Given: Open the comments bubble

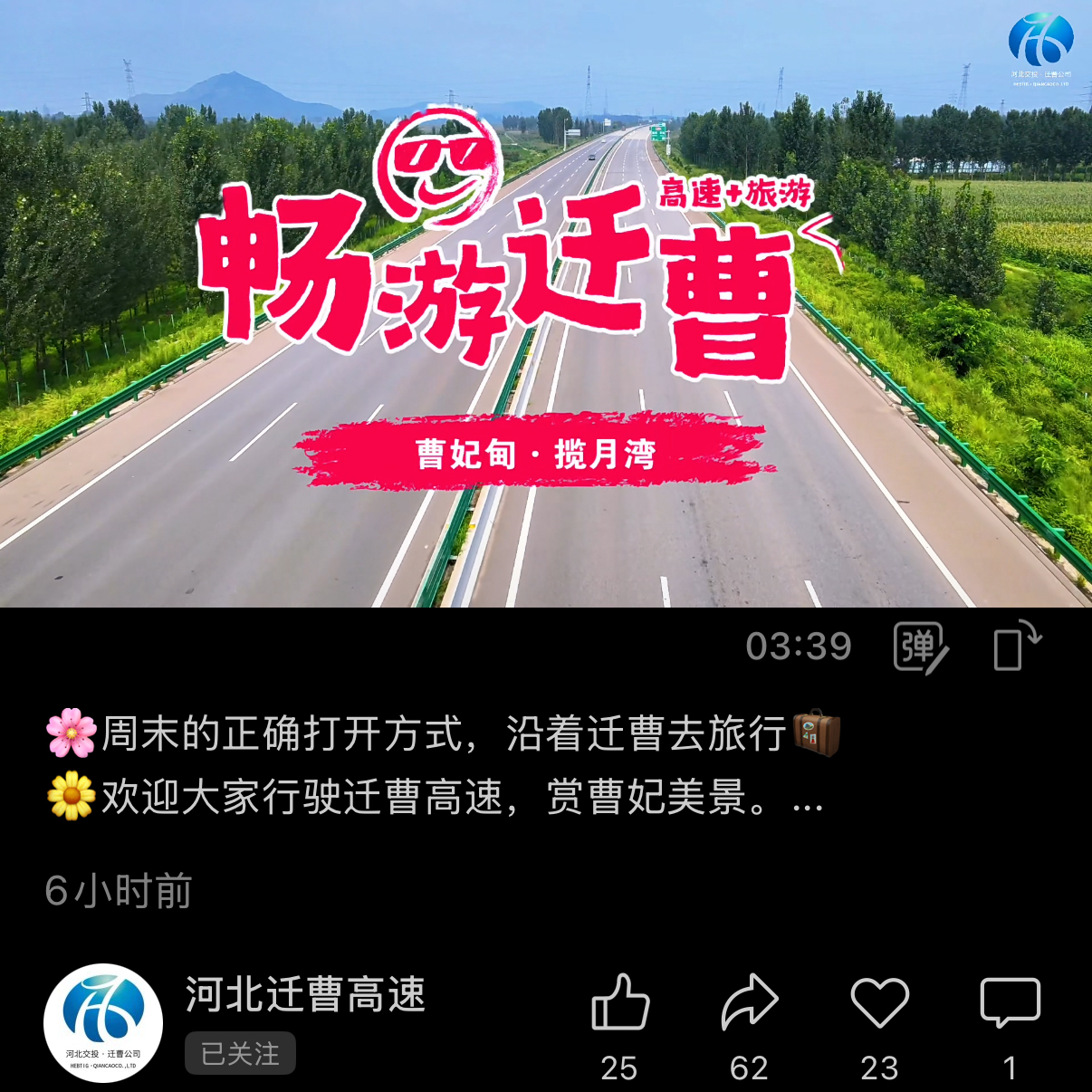Looking at the screenshot, I should click(1010, 1003).
